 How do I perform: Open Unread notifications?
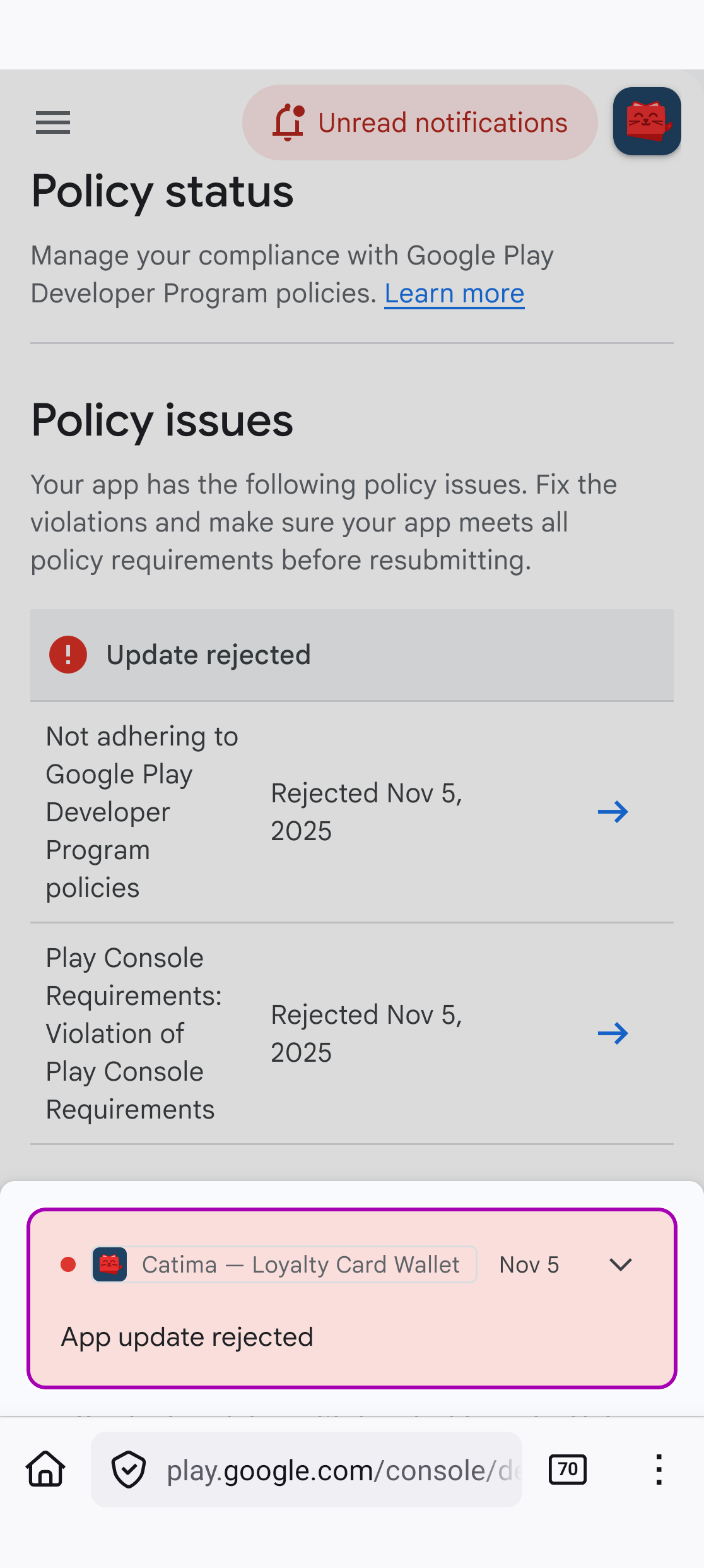click(419, 122)
